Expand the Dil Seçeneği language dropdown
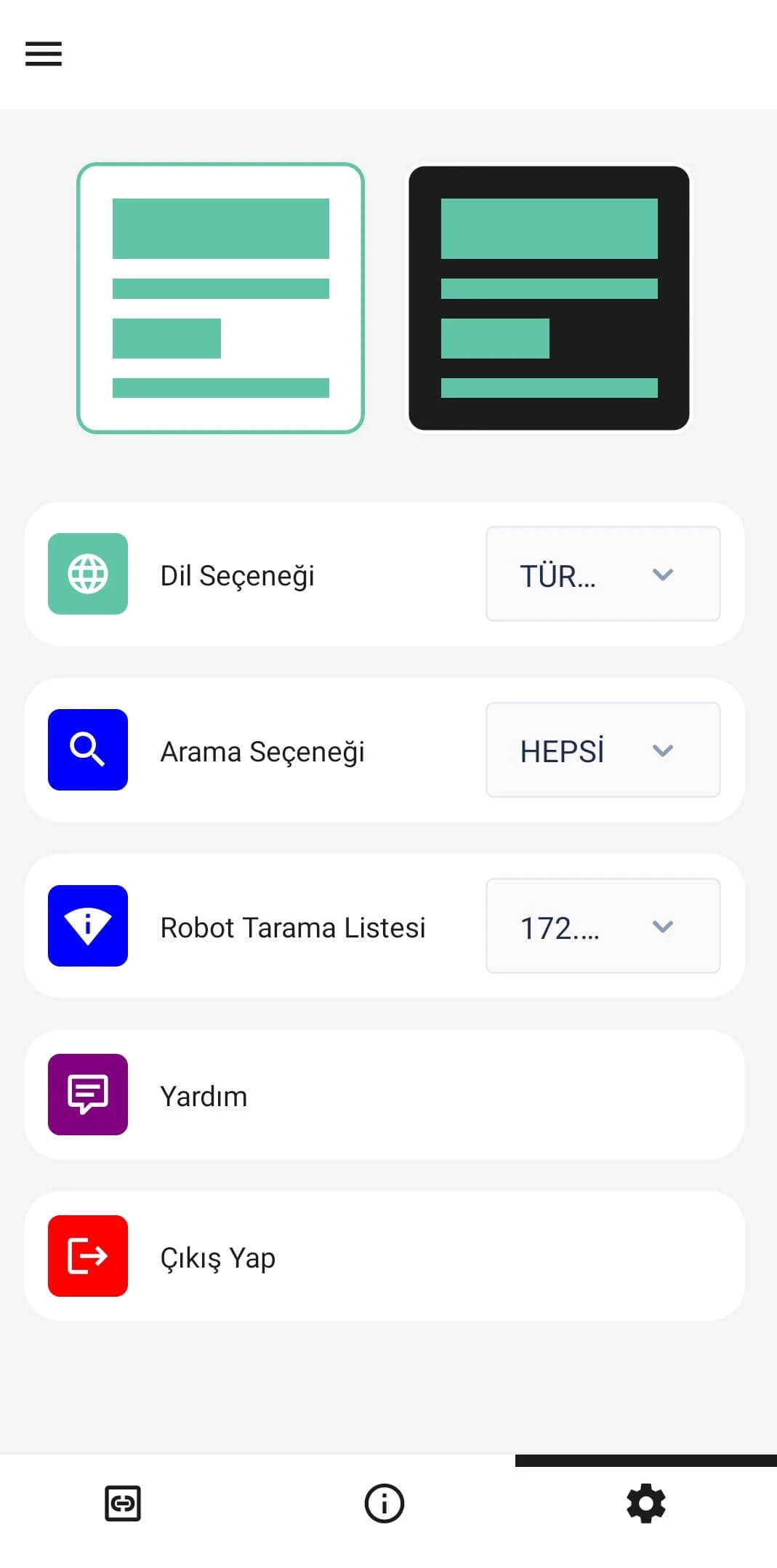This screenshot has height=1568, width=777. [603, 575]
